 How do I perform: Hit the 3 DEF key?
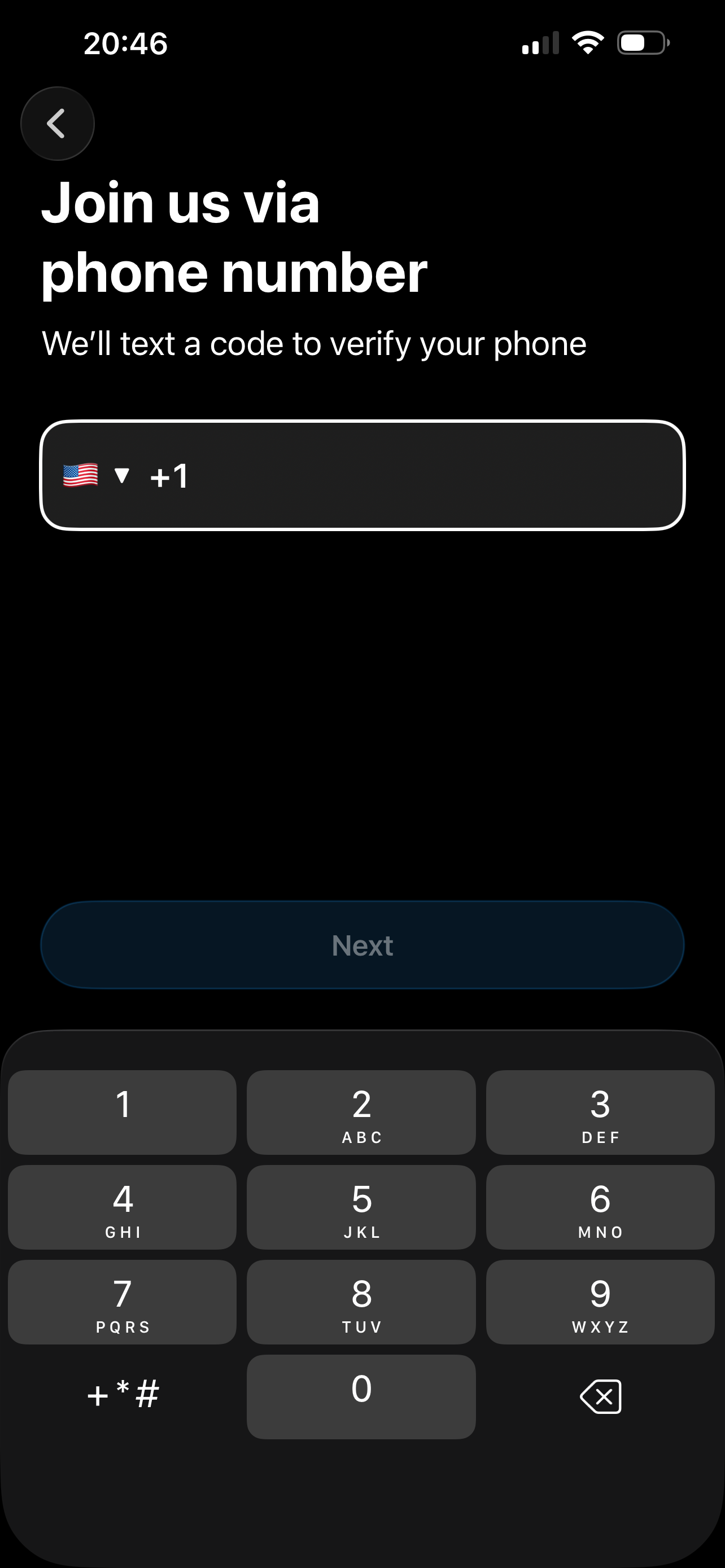click(600, 1112)
